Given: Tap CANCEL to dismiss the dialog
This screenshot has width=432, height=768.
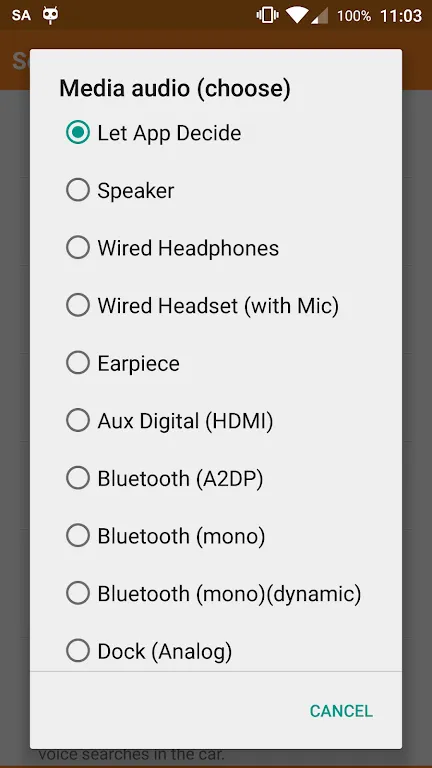Looking at the screenshot, I should (341, 711).
